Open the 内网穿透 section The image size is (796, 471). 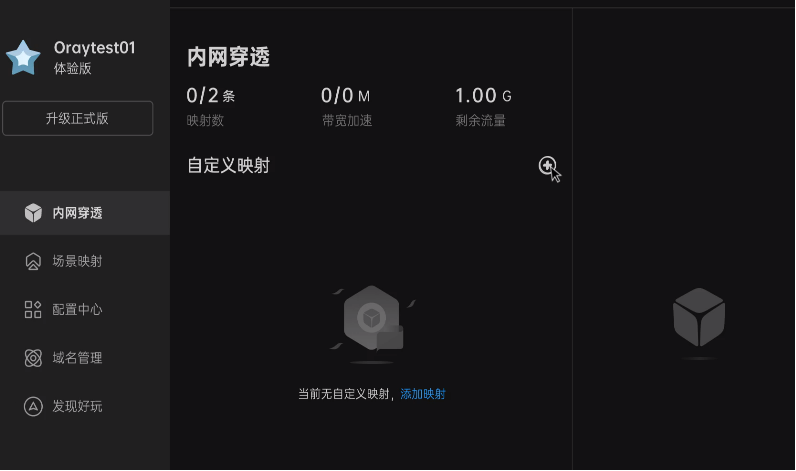coord(77,213)
